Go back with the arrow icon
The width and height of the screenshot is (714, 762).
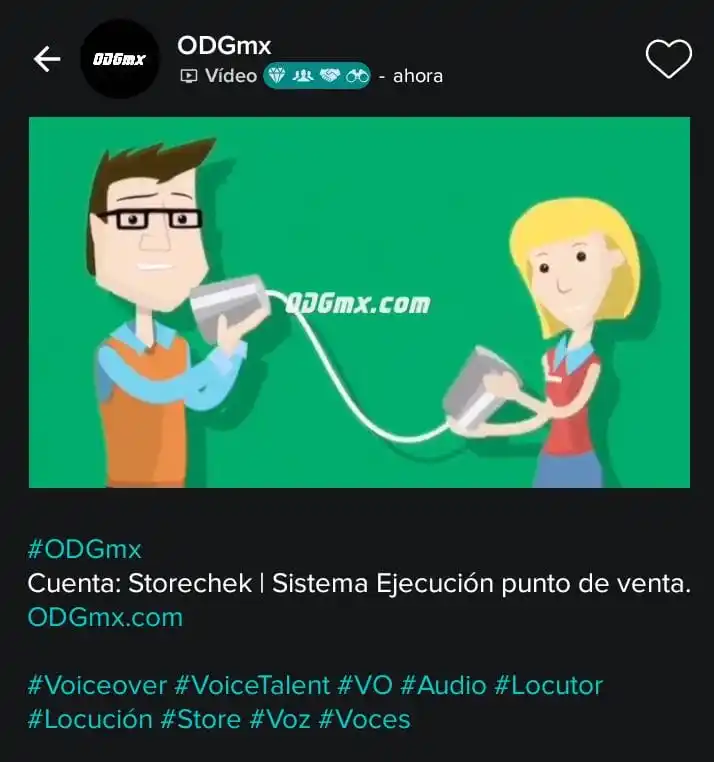pyautogui.click(x=47, y=60)
